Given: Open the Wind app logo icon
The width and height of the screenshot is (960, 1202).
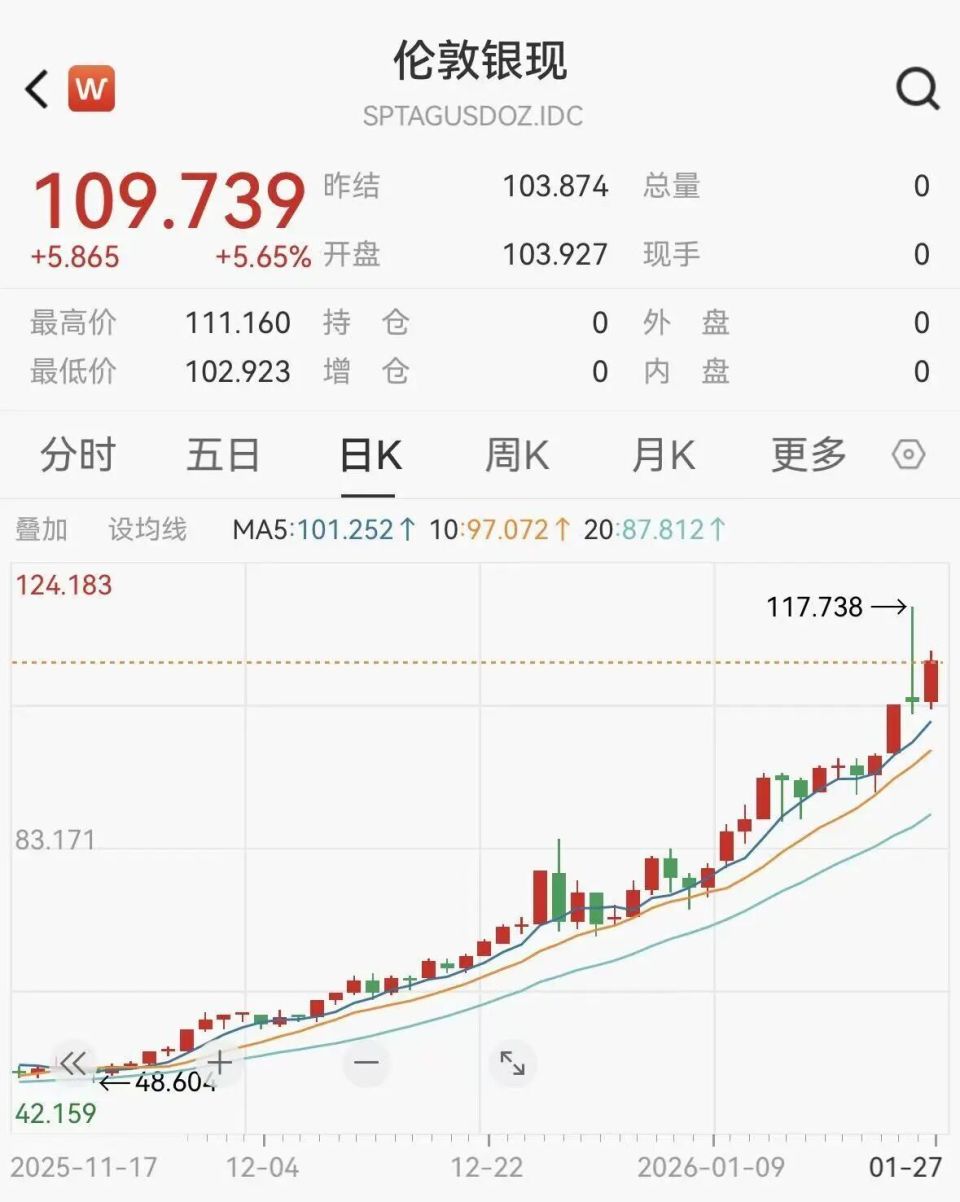Looking at the screenshot, I should click(90, 88).
